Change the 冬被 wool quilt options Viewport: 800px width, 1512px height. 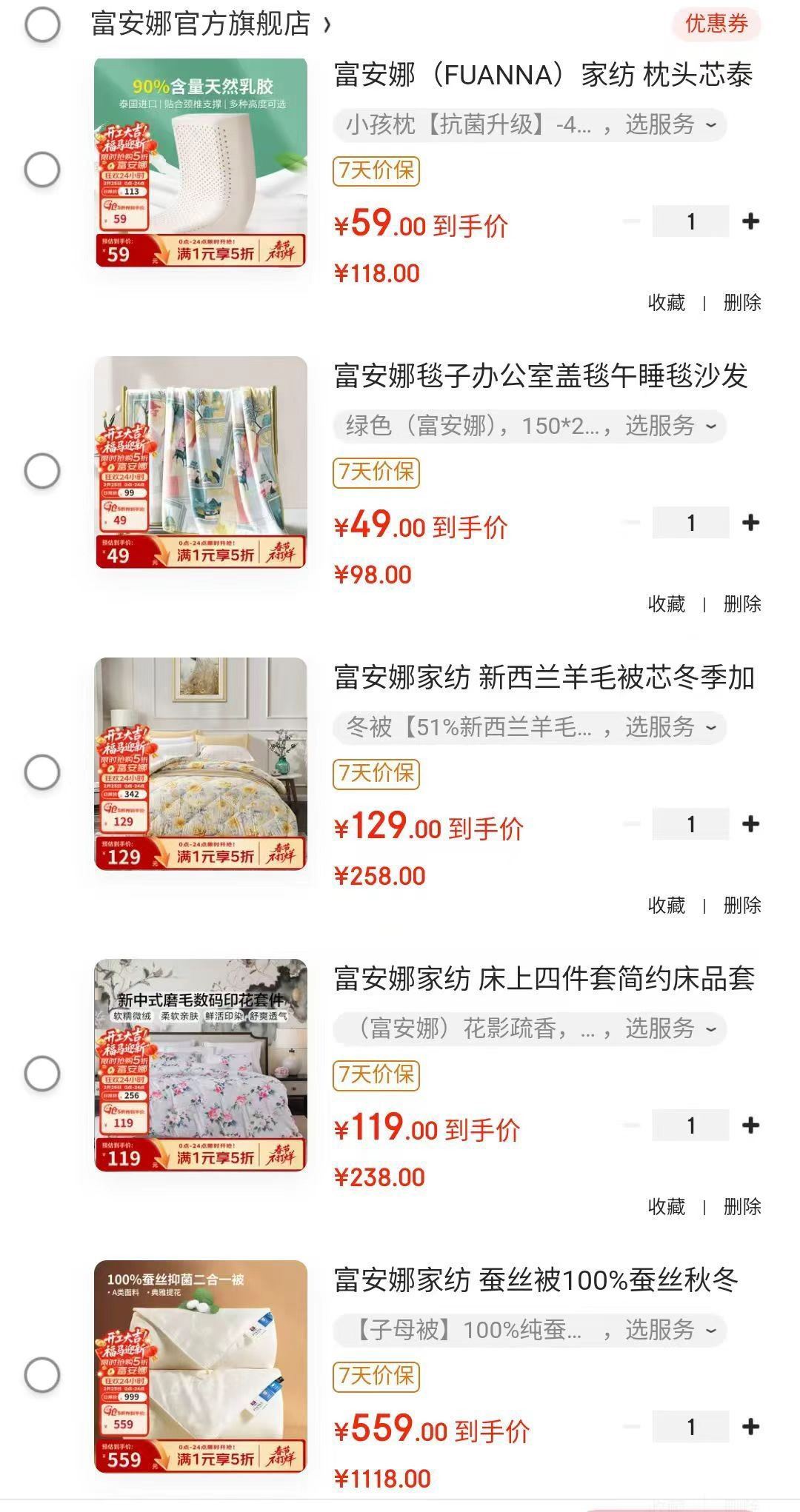click(x=530, y=727)
